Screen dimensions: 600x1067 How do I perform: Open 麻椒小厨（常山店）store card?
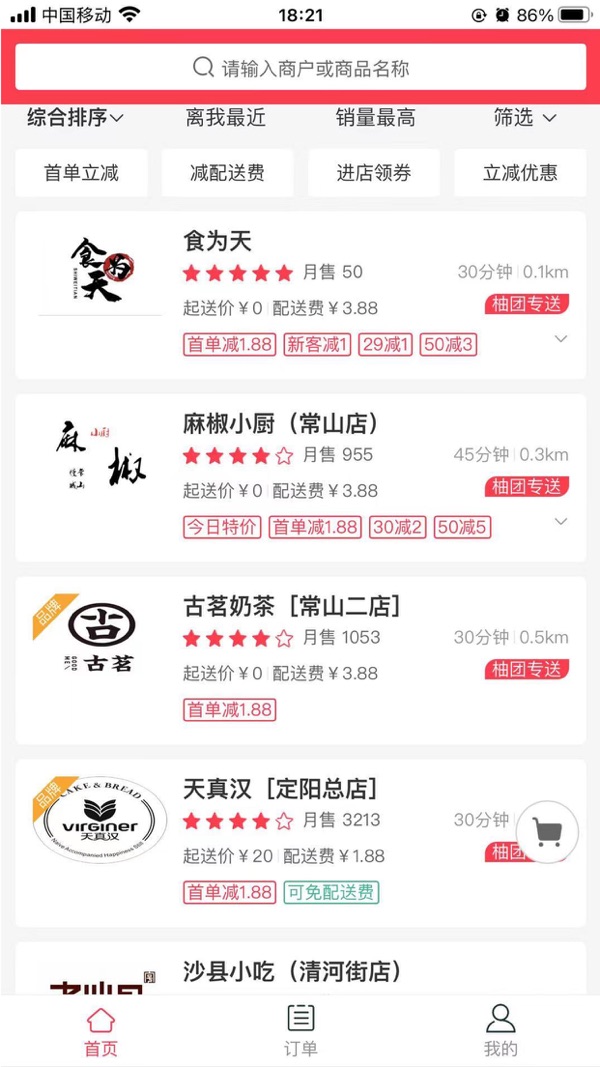click(x=300, y=478)
